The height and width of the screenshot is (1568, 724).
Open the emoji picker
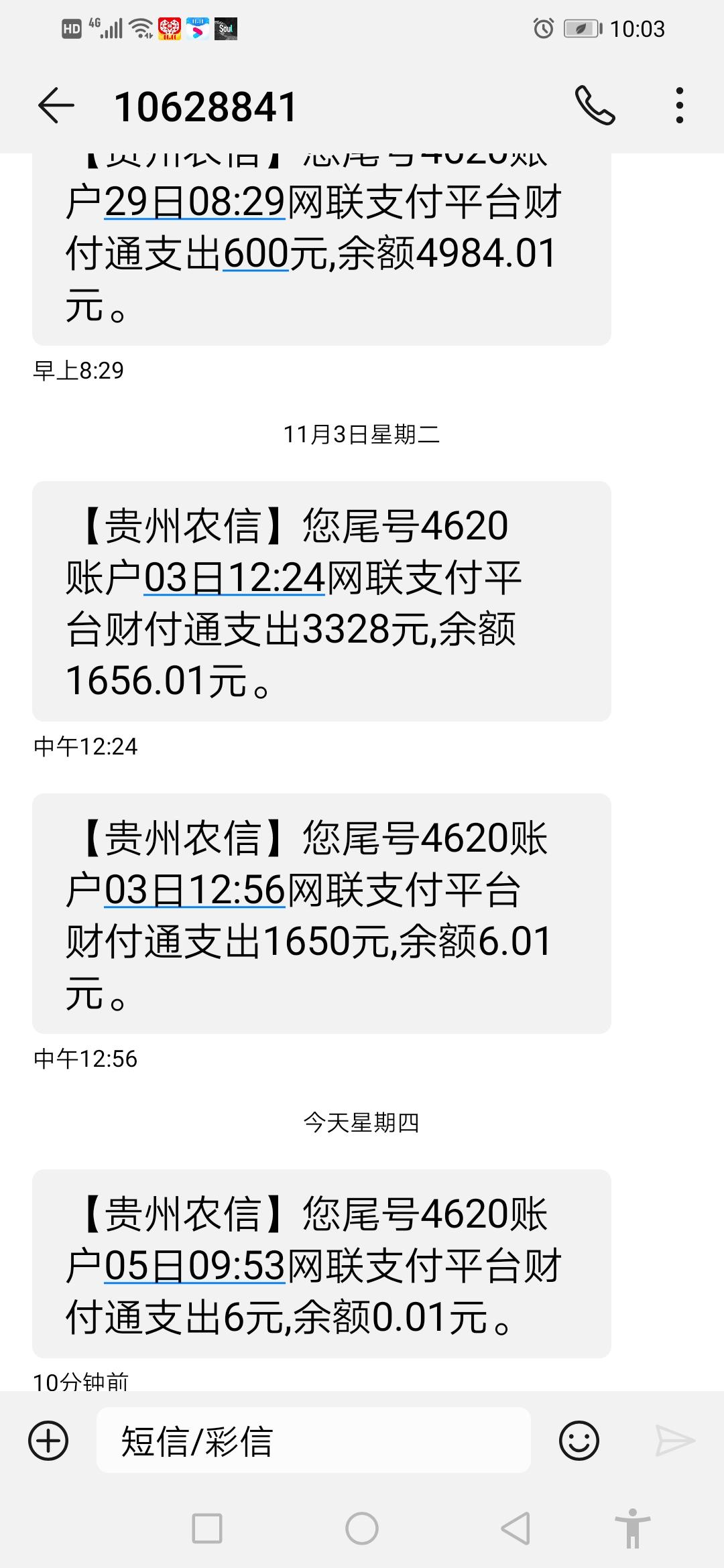pos(579,1440)
